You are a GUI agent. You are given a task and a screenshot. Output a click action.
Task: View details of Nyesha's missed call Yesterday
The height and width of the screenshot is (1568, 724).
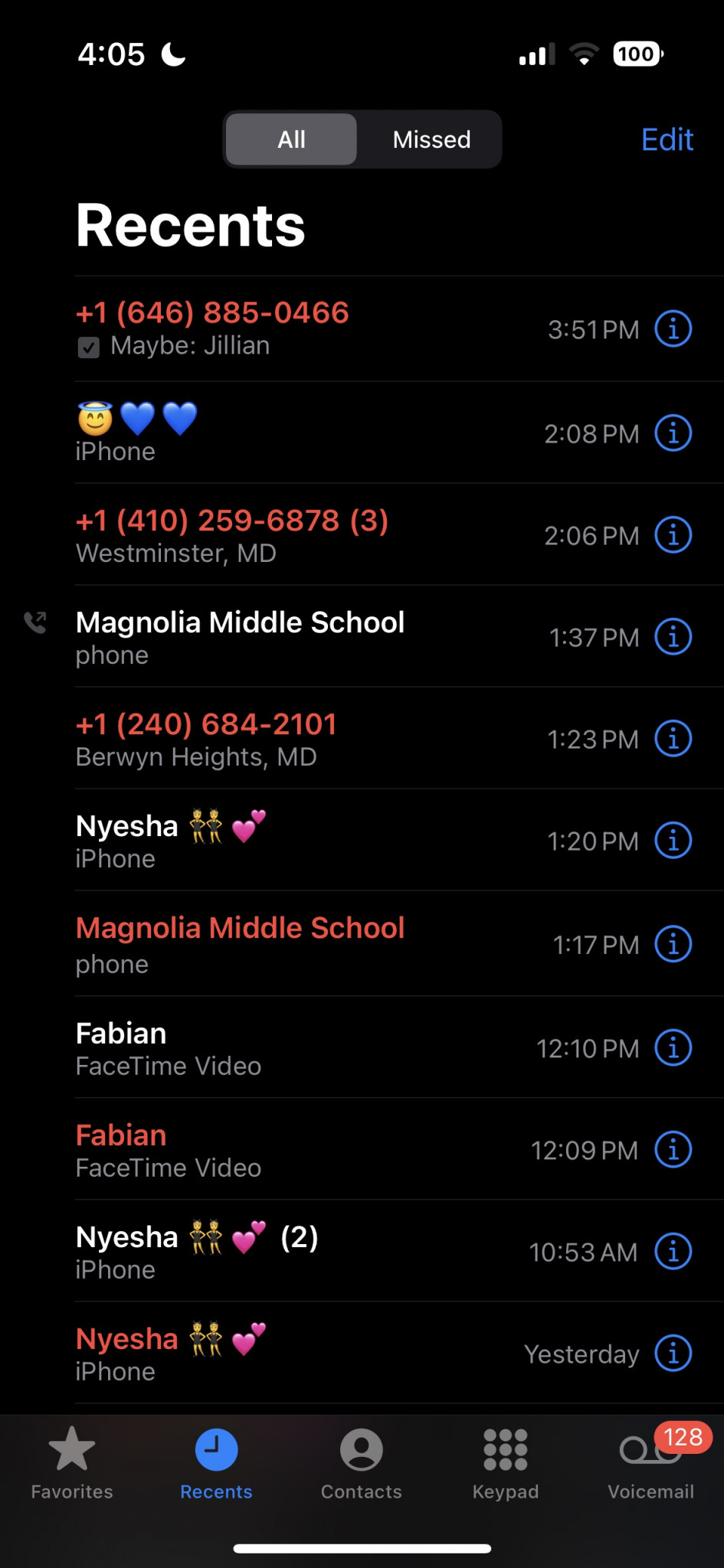673,1354
